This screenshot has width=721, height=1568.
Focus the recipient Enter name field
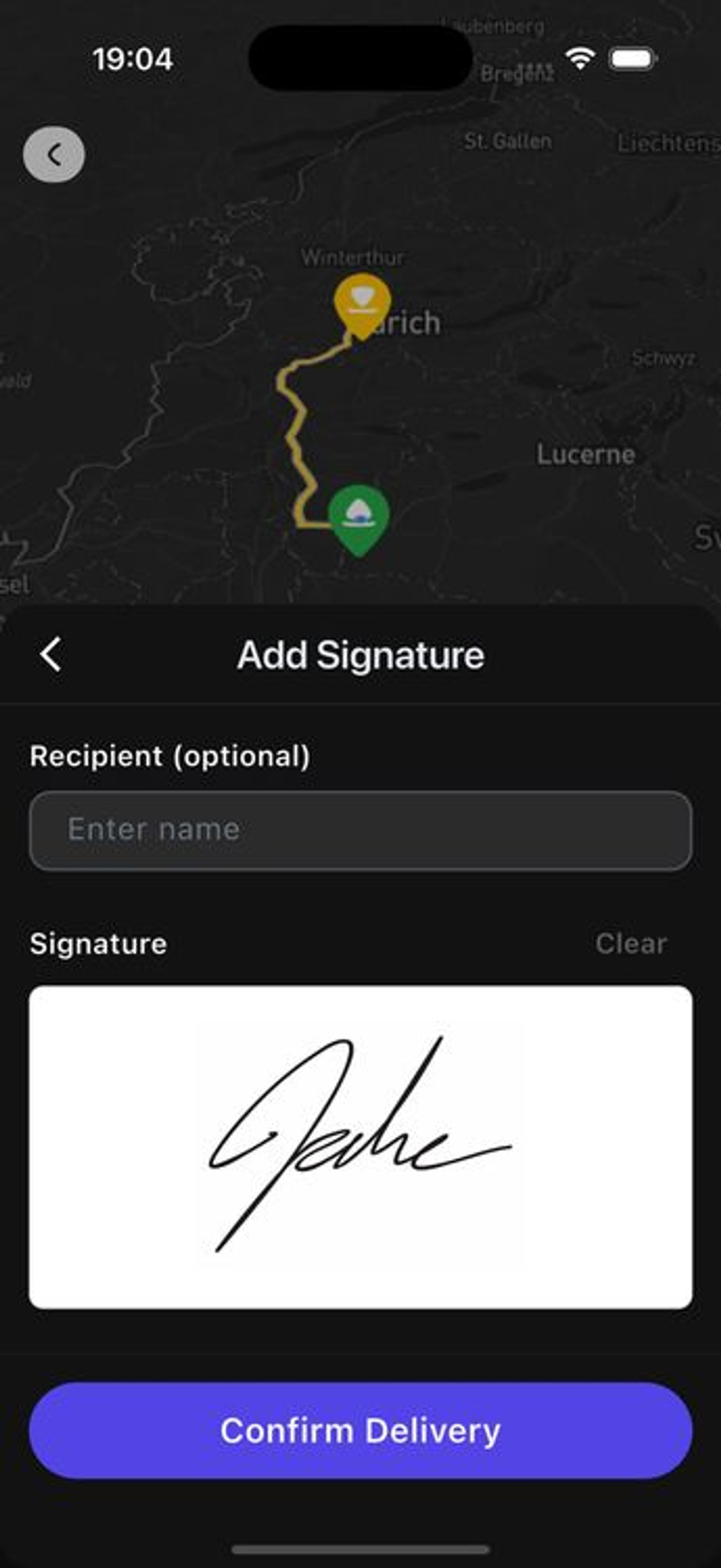(360, 830)
